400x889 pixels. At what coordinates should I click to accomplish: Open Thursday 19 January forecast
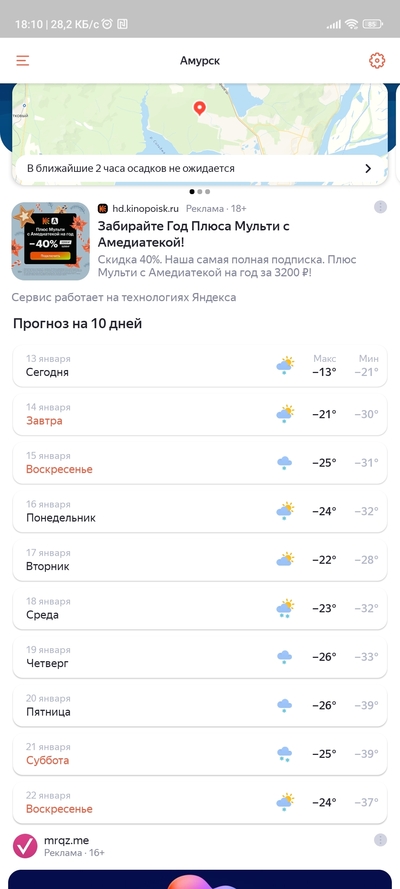point(200,658)
